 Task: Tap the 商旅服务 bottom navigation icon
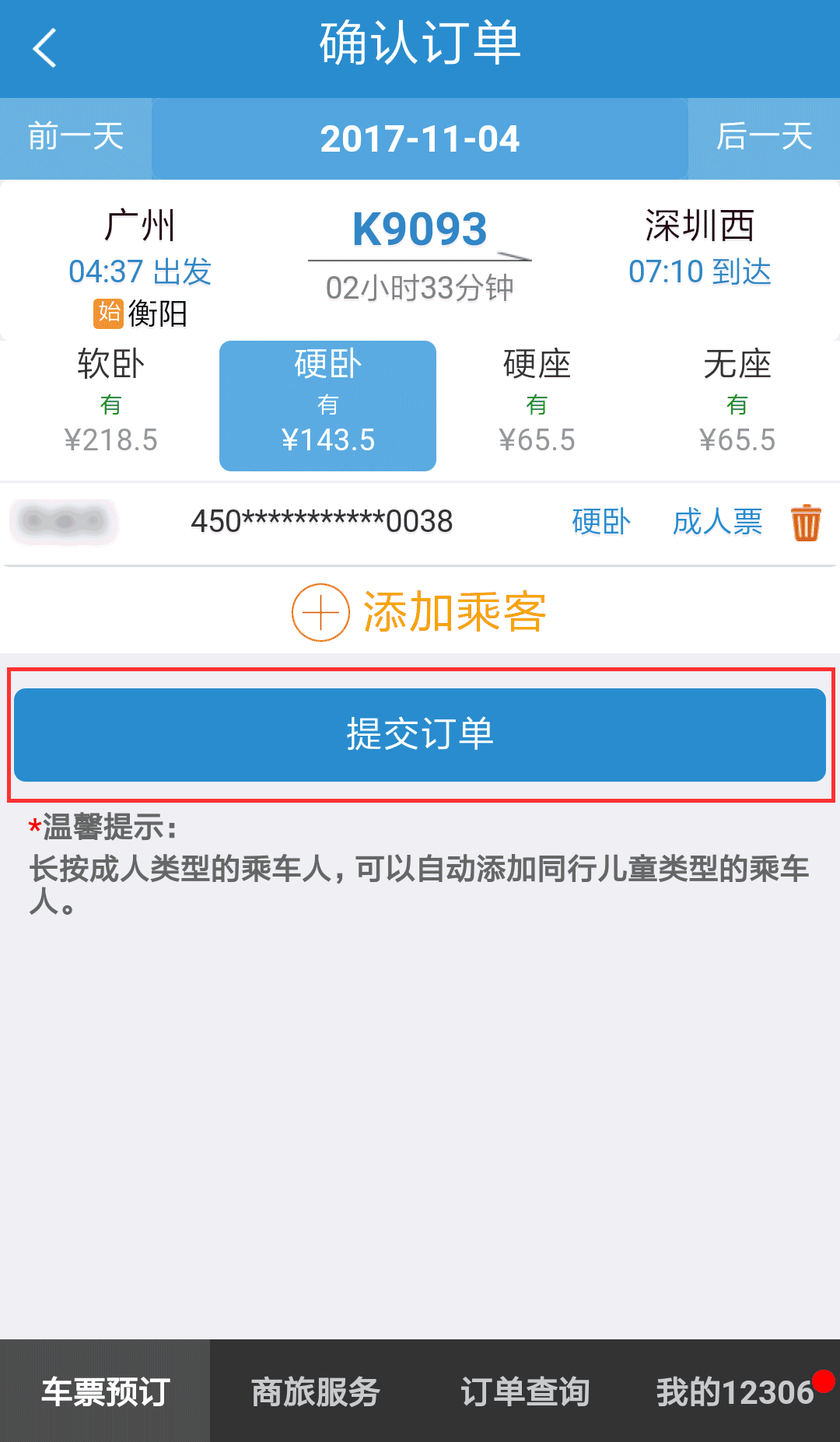pos(315,1391)
